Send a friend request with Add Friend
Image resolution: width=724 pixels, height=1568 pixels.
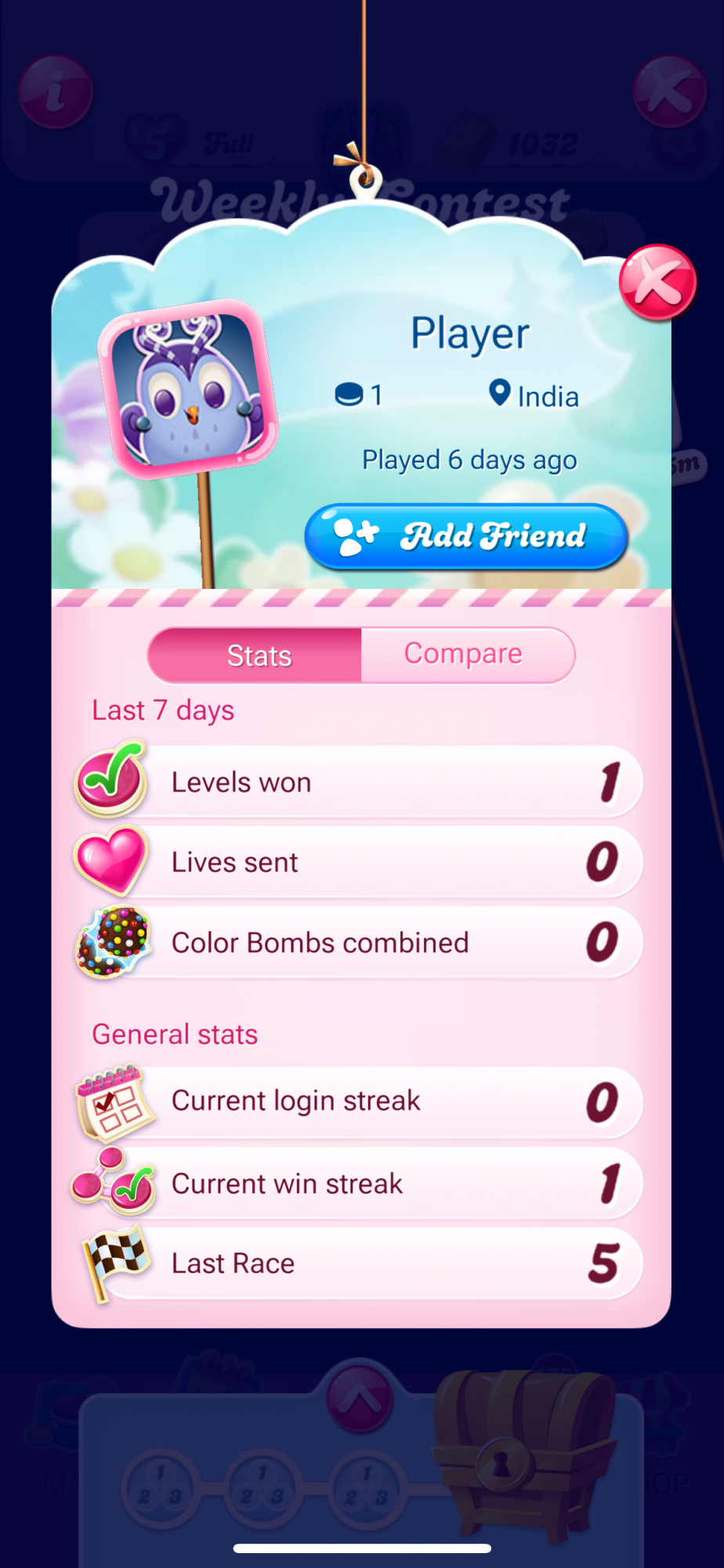click(466, 536)
